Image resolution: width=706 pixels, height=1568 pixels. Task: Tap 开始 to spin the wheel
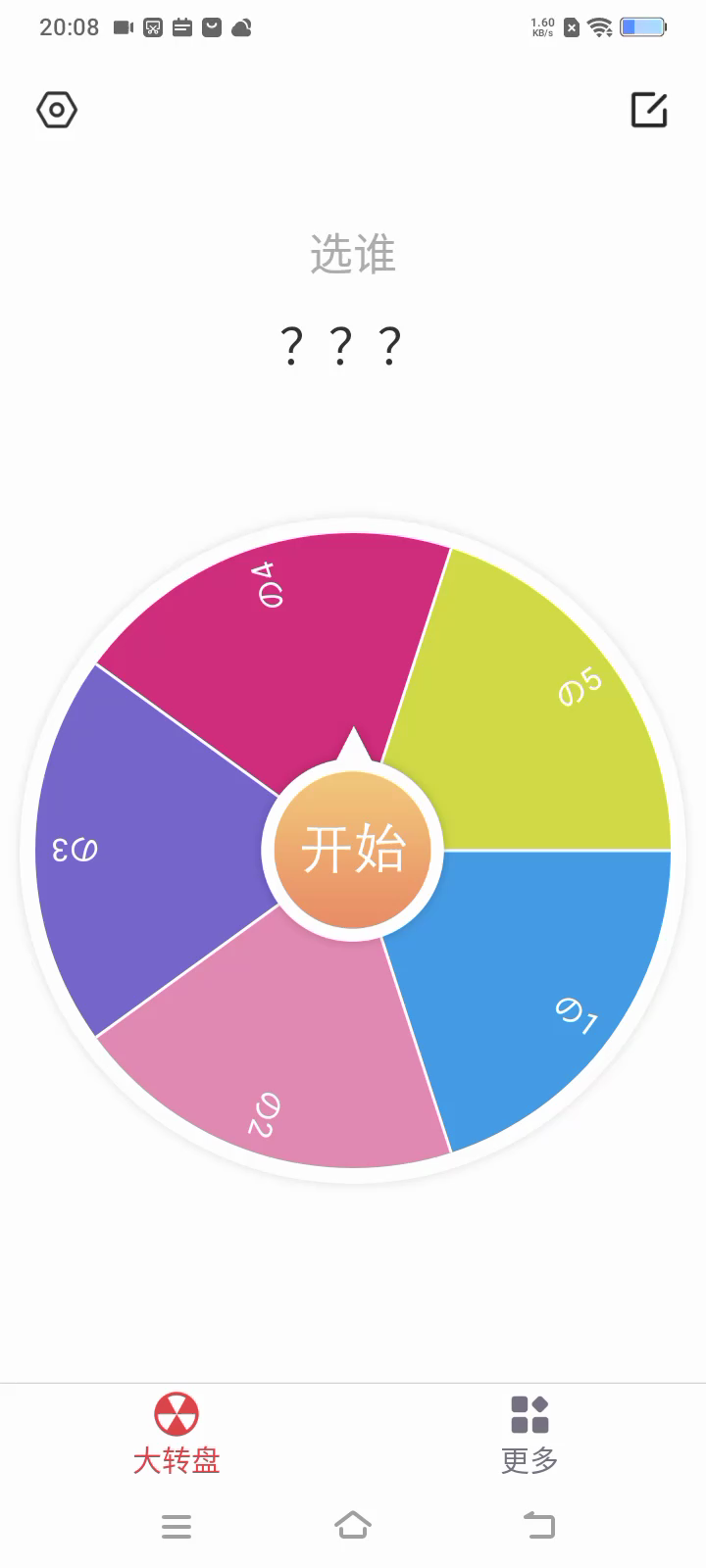click(353, 849)
